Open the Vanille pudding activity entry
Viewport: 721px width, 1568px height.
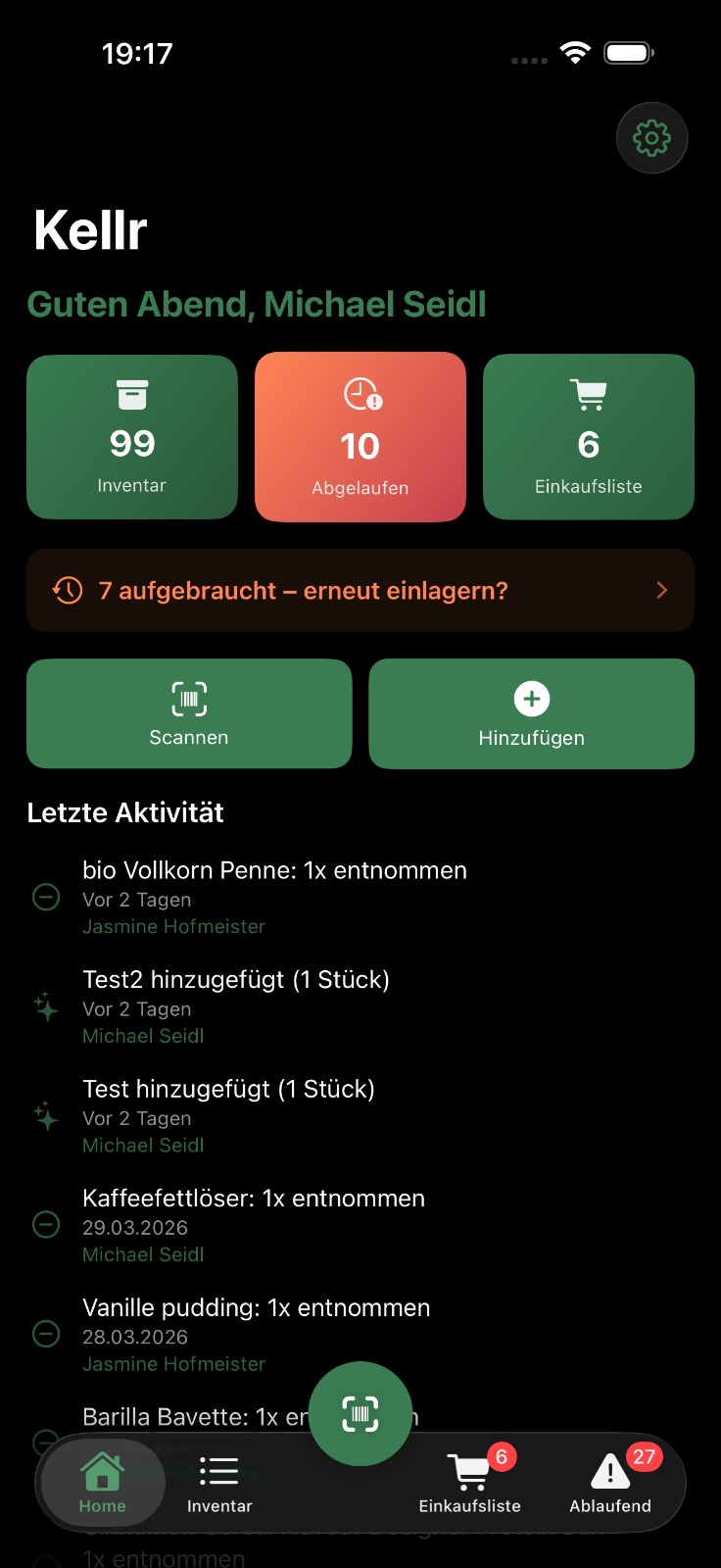[256, 1334]
